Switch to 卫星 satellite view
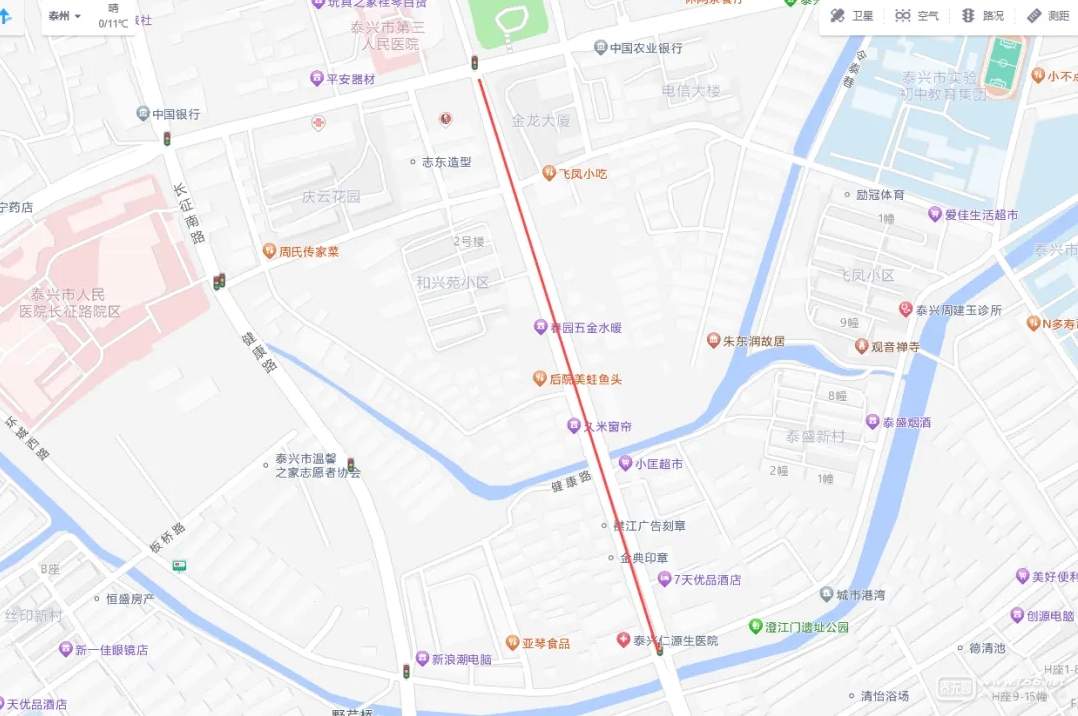Viewport: 1078px width, 716px height. 851,16
